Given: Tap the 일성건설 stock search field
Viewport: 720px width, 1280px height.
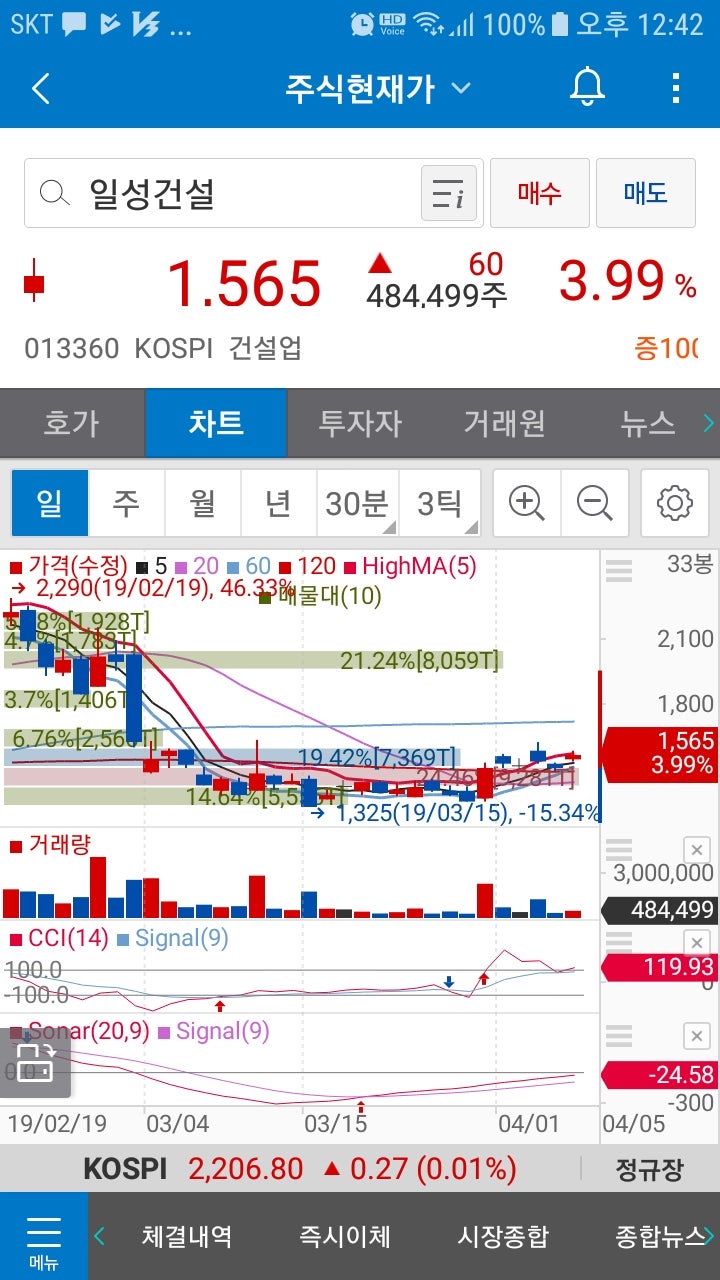Looking at the screenshot, I should (200, 192).
